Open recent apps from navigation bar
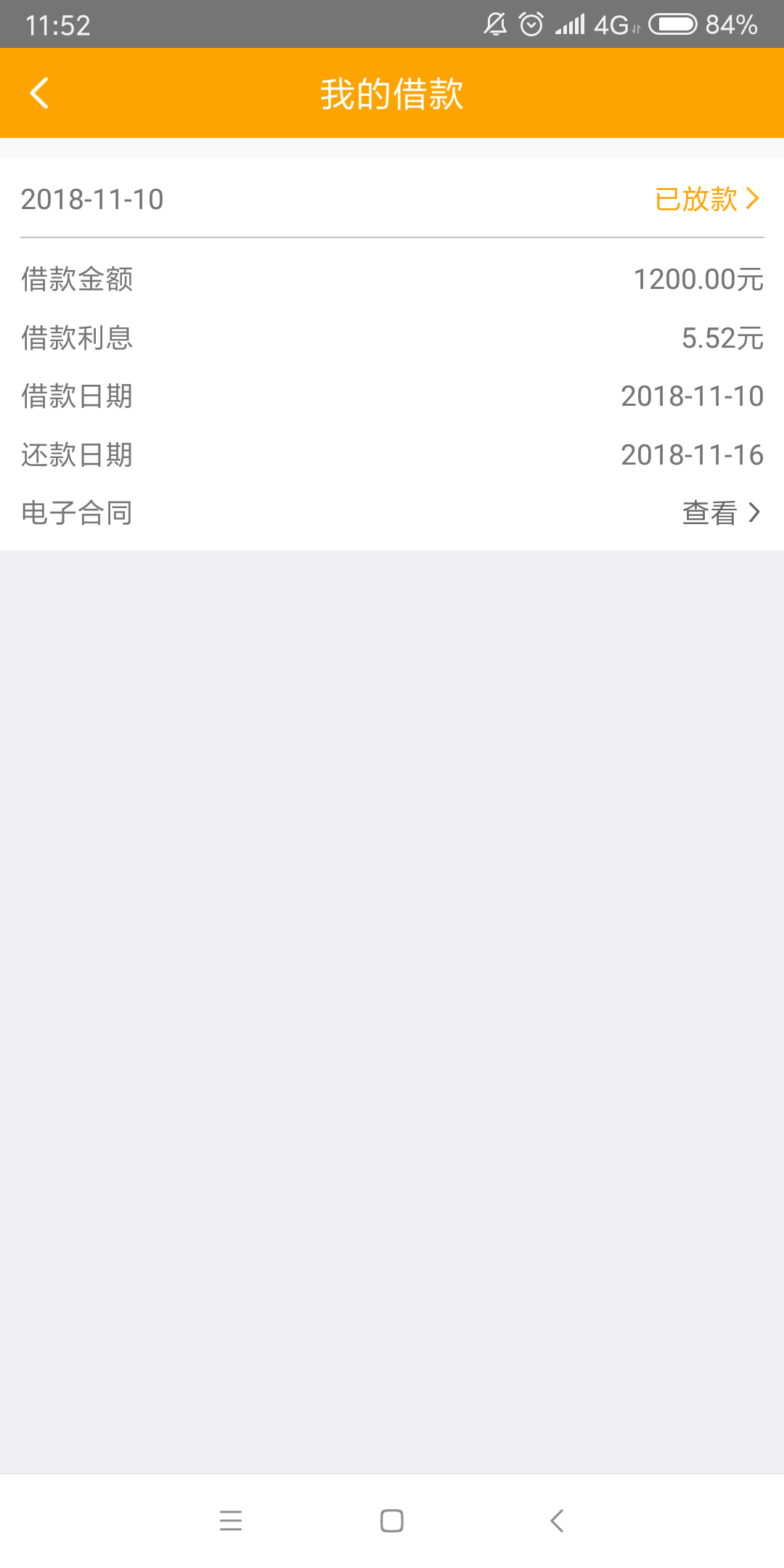This screenshot has height=1568, width=784. [231, 1520]
